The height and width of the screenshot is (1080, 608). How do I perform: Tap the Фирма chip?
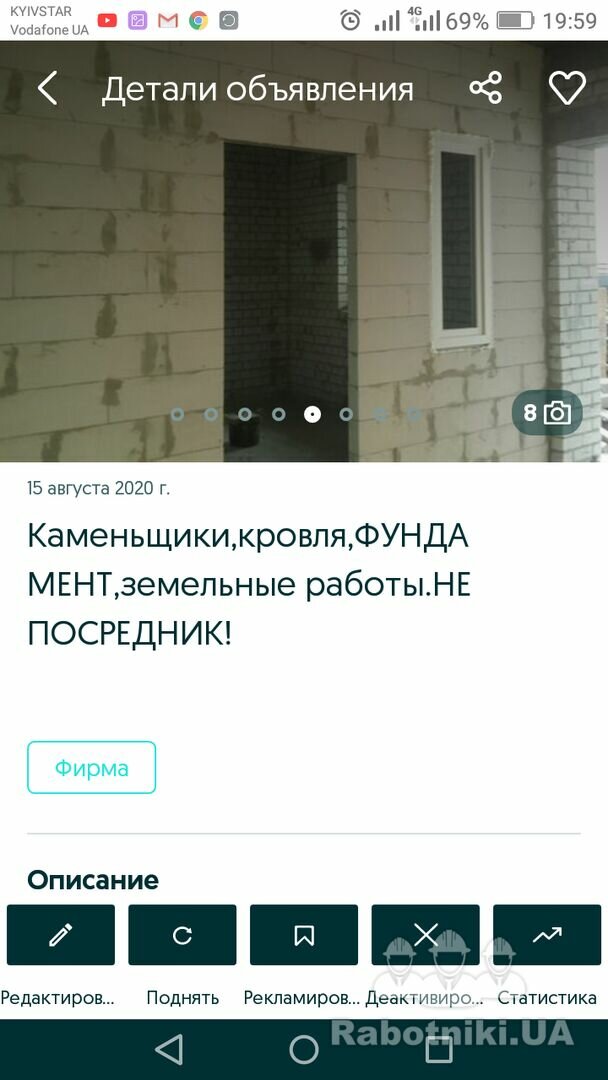[92, 767]
